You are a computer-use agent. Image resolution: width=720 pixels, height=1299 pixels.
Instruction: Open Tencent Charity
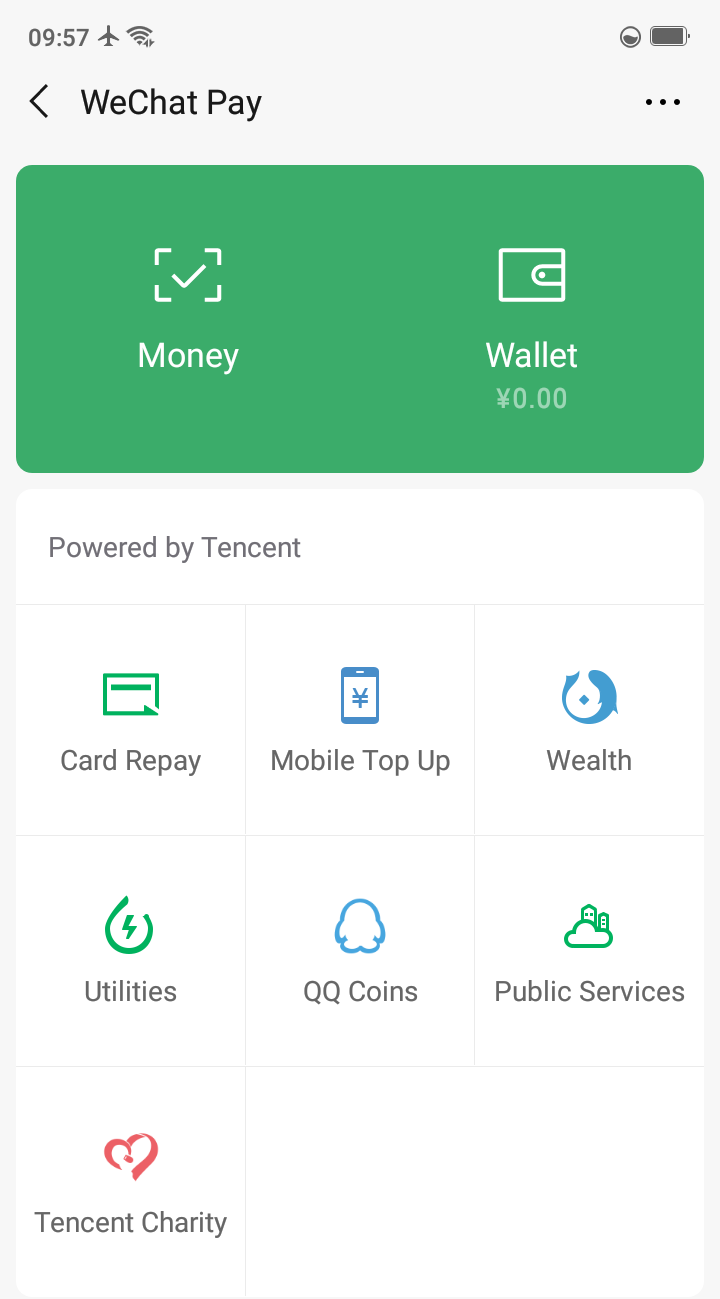coord(131,1182)
